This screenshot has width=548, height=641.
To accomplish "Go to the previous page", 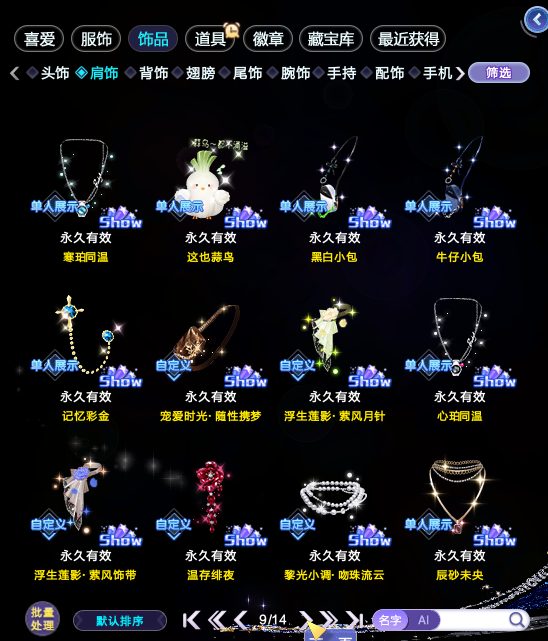I will pyautogui.click(x=241, y=620).
